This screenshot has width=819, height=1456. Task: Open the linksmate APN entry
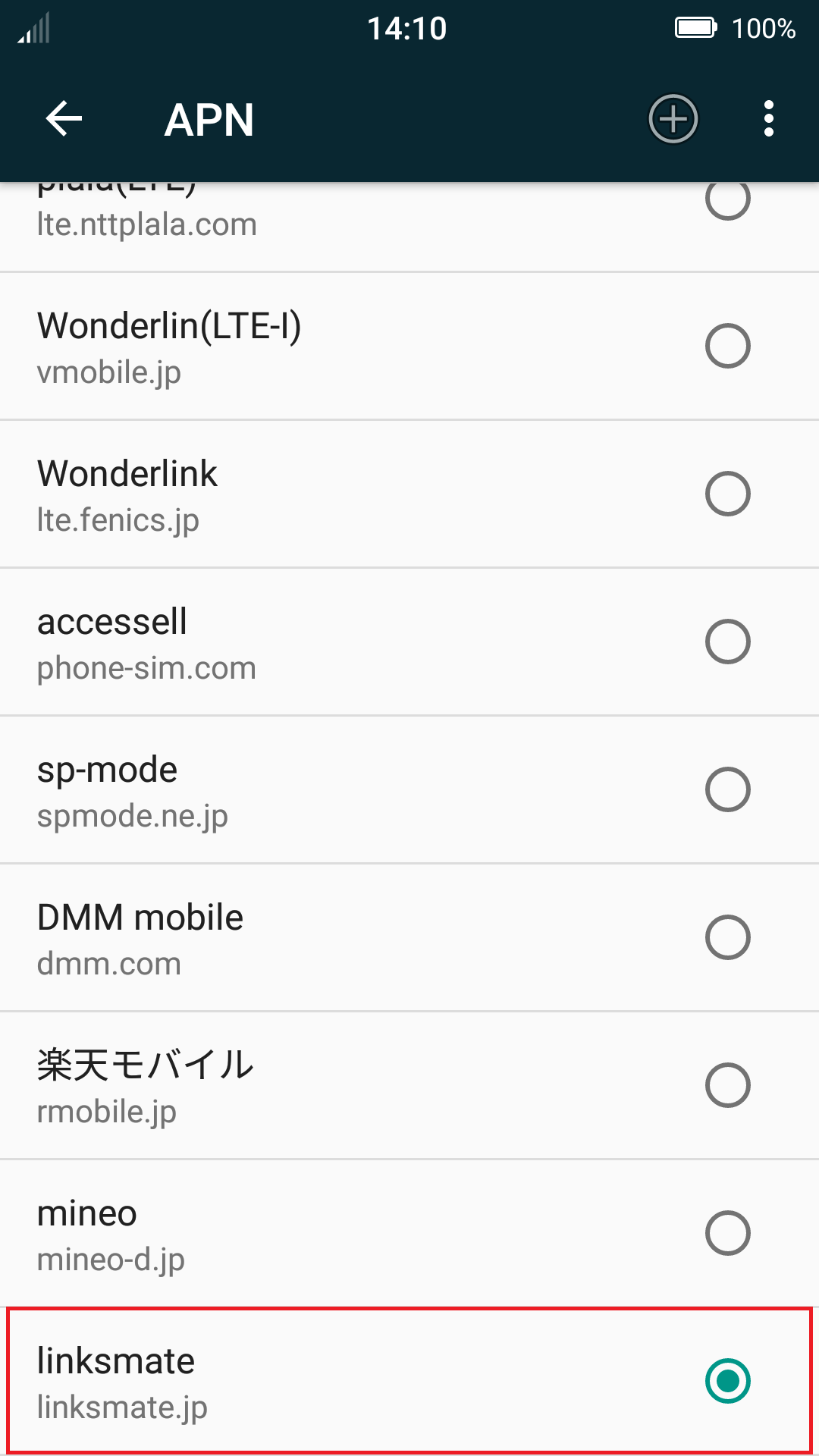click(x=303, y=1382)
